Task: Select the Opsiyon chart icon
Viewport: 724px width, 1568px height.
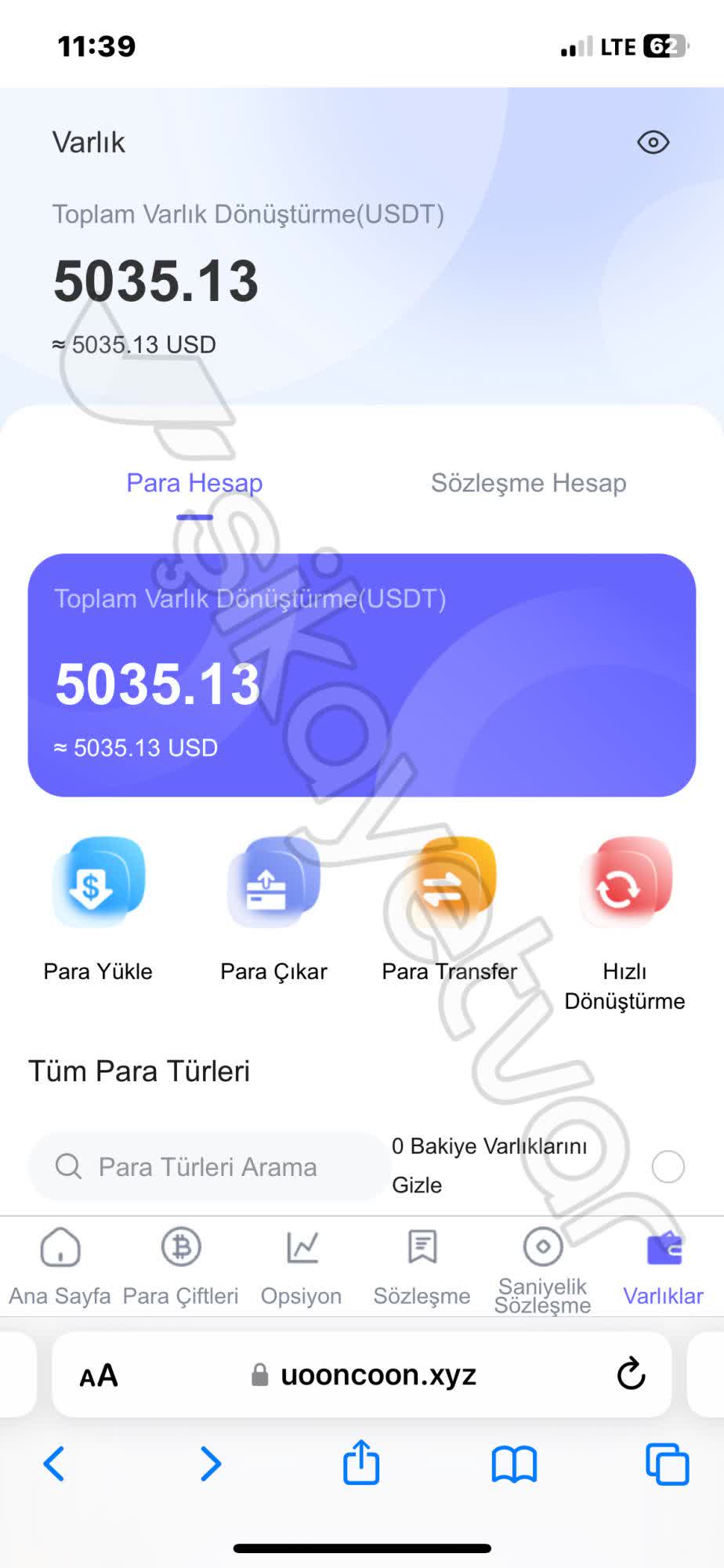Action: point(302,1245)
